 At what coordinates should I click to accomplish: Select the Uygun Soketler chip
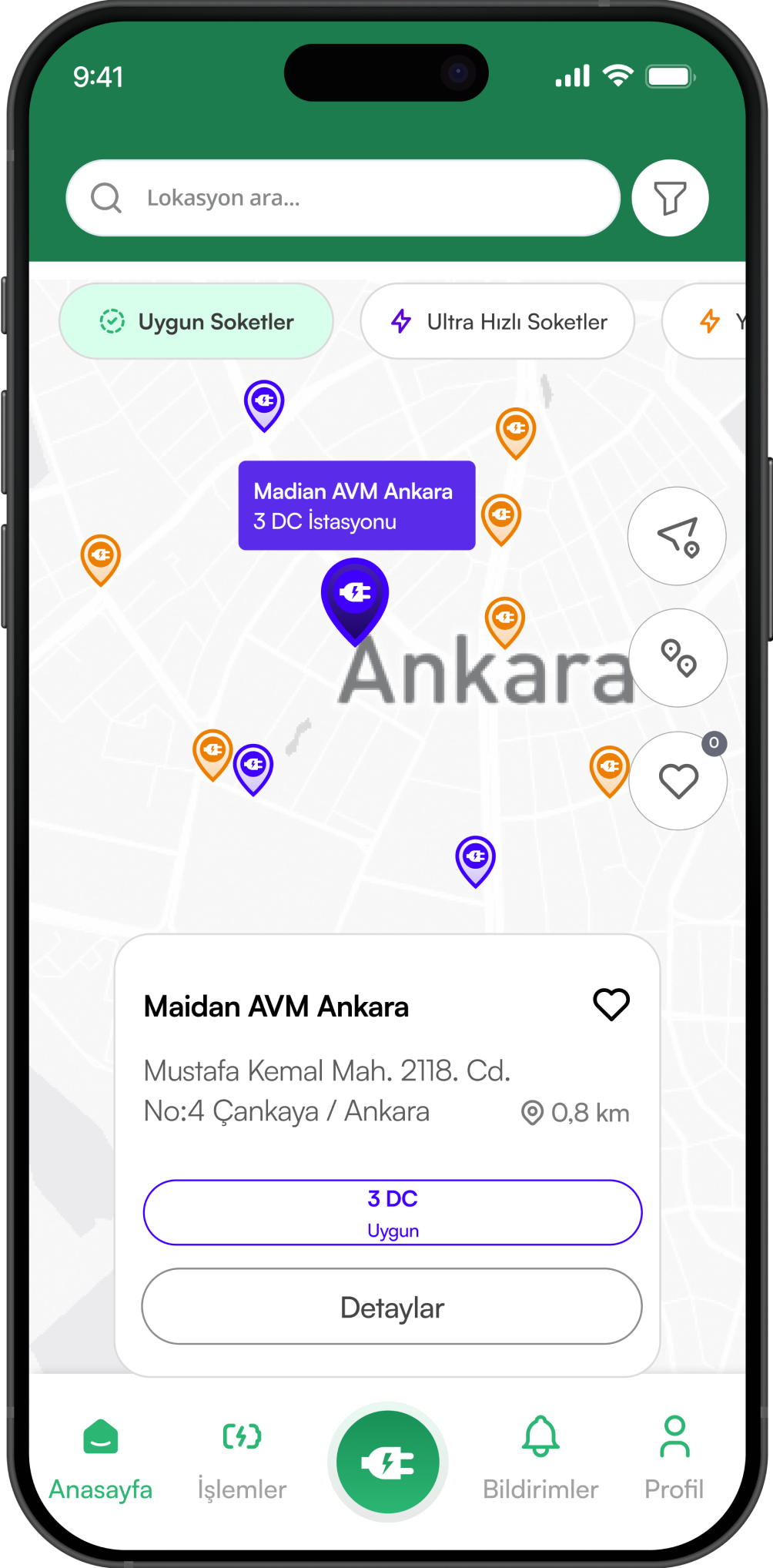[x=196, y=321]
